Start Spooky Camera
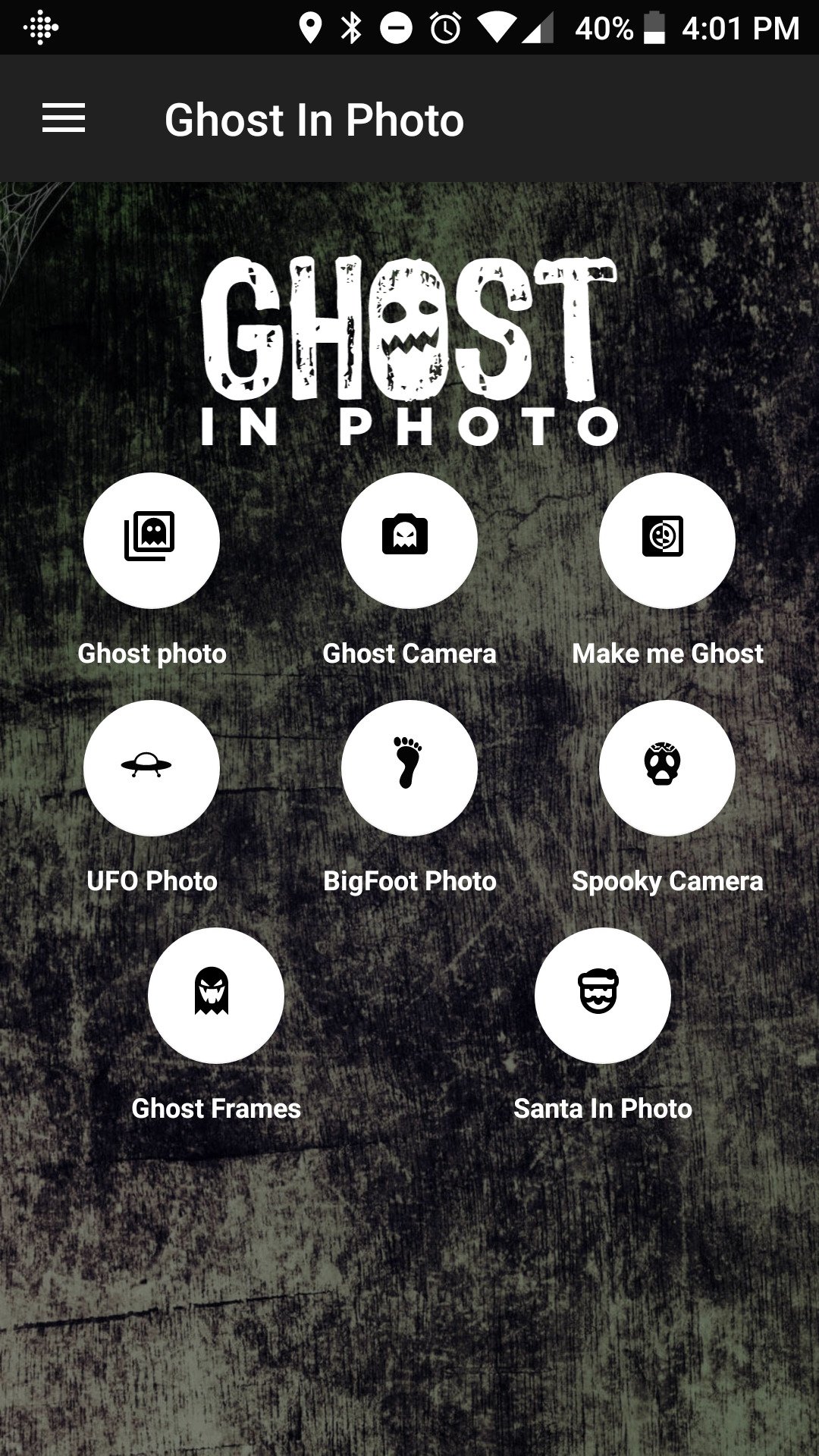The image size is (819, 1456). tap(667, 768)
